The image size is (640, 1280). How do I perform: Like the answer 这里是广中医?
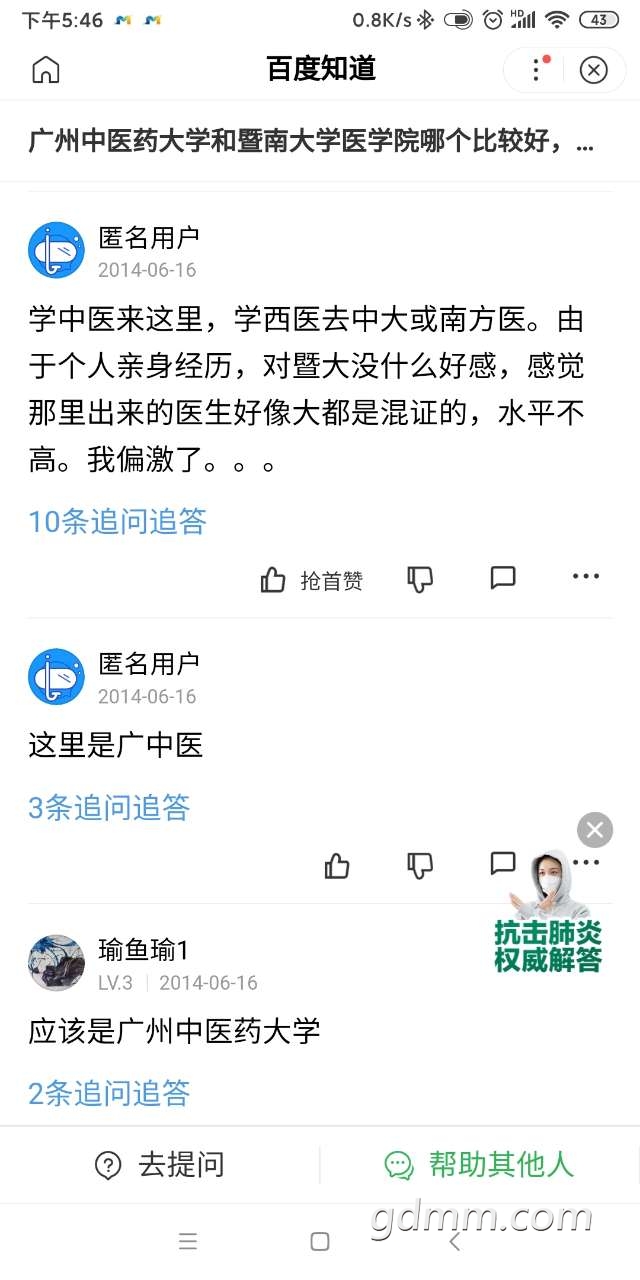[337, 865]
